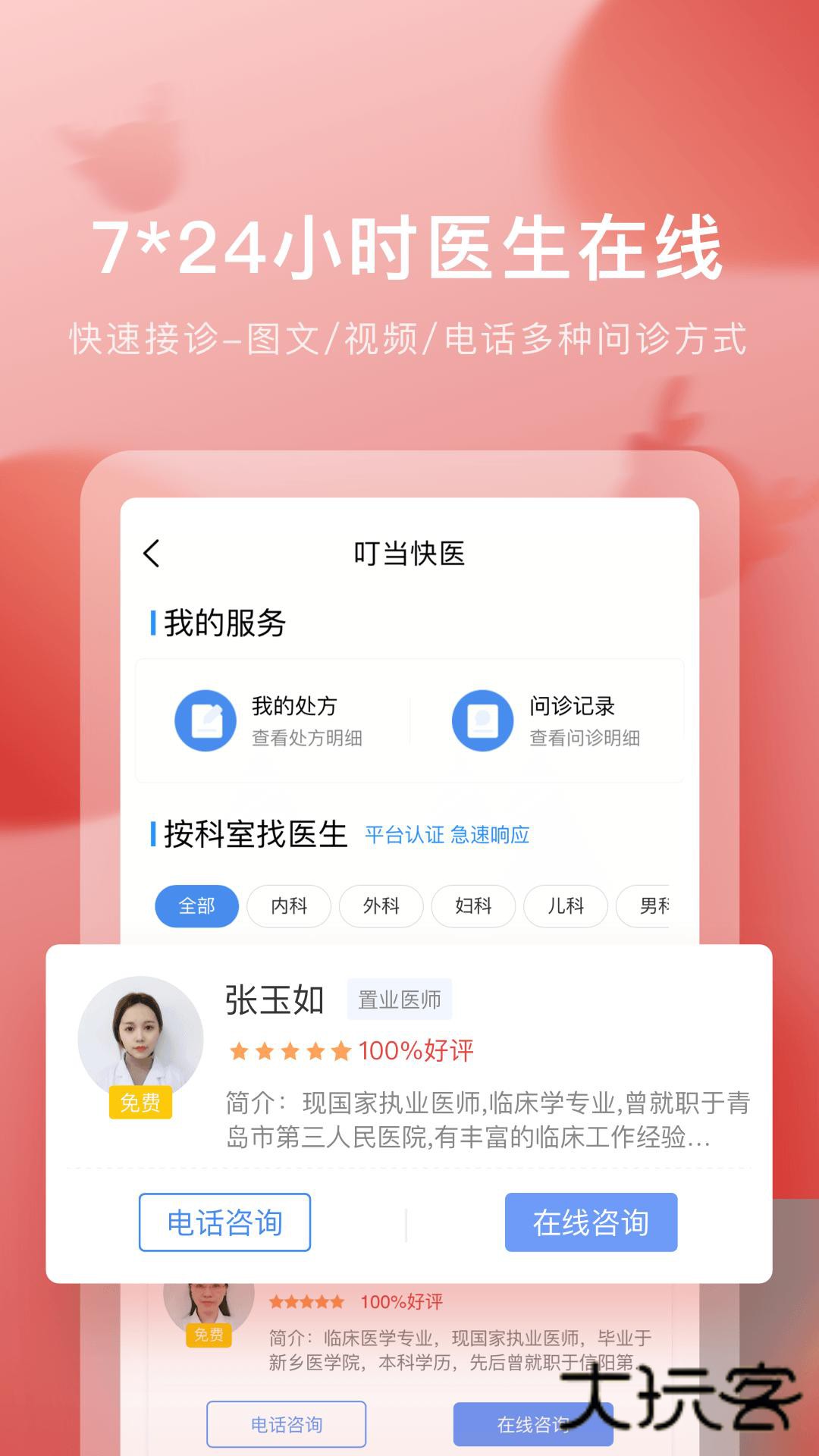Open 我的处方 prescription icon
The width and height of the screenshot is (819, 1456).
point(206,719)
